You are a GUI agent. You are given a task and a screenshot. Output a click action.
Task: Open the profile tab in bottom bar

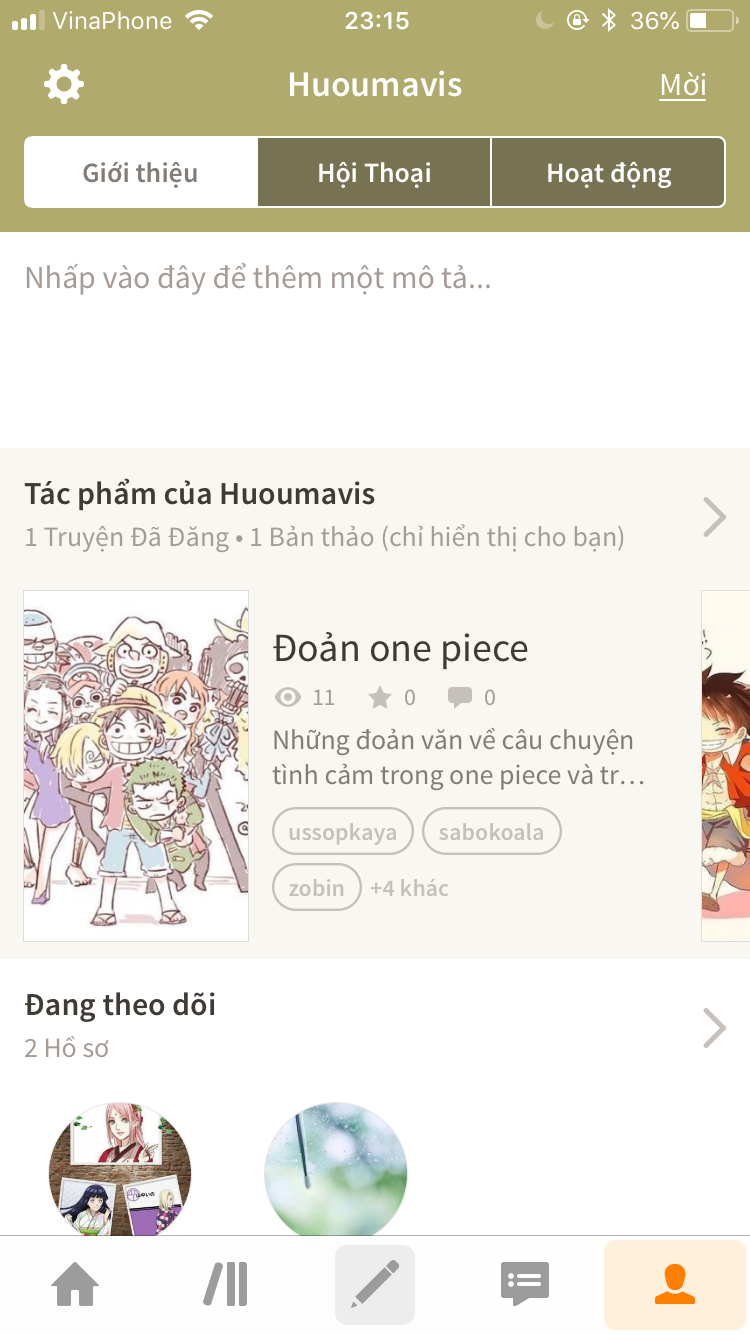[x=675, y=1285]
